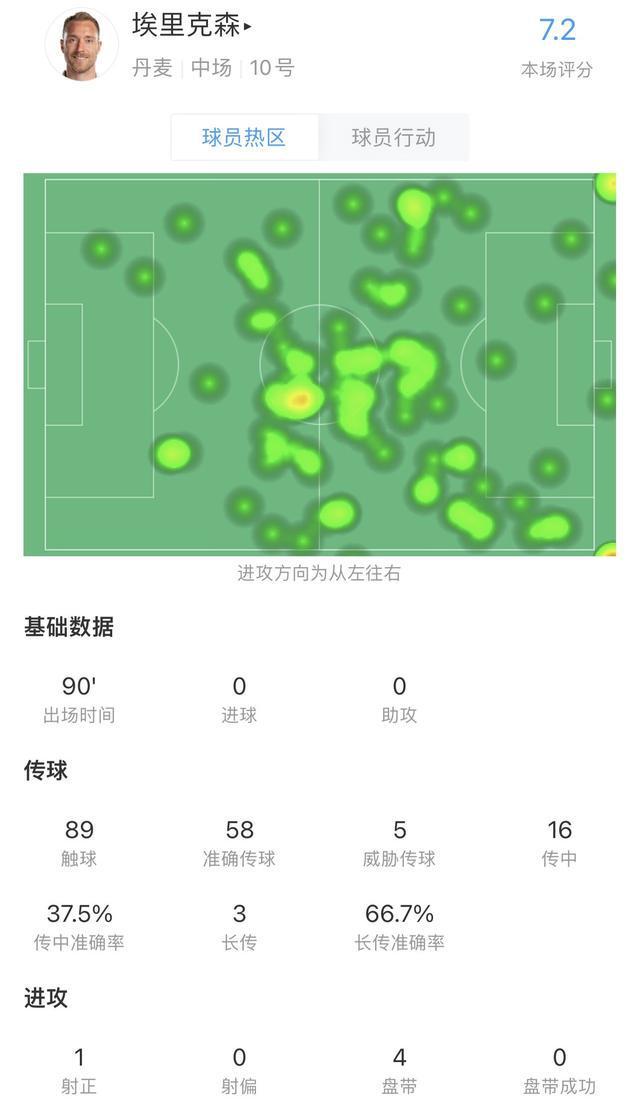Tap 埃里克森's avatar photo
The height and width of the screenshot is (1117, 640).
(x=81, y=44)
